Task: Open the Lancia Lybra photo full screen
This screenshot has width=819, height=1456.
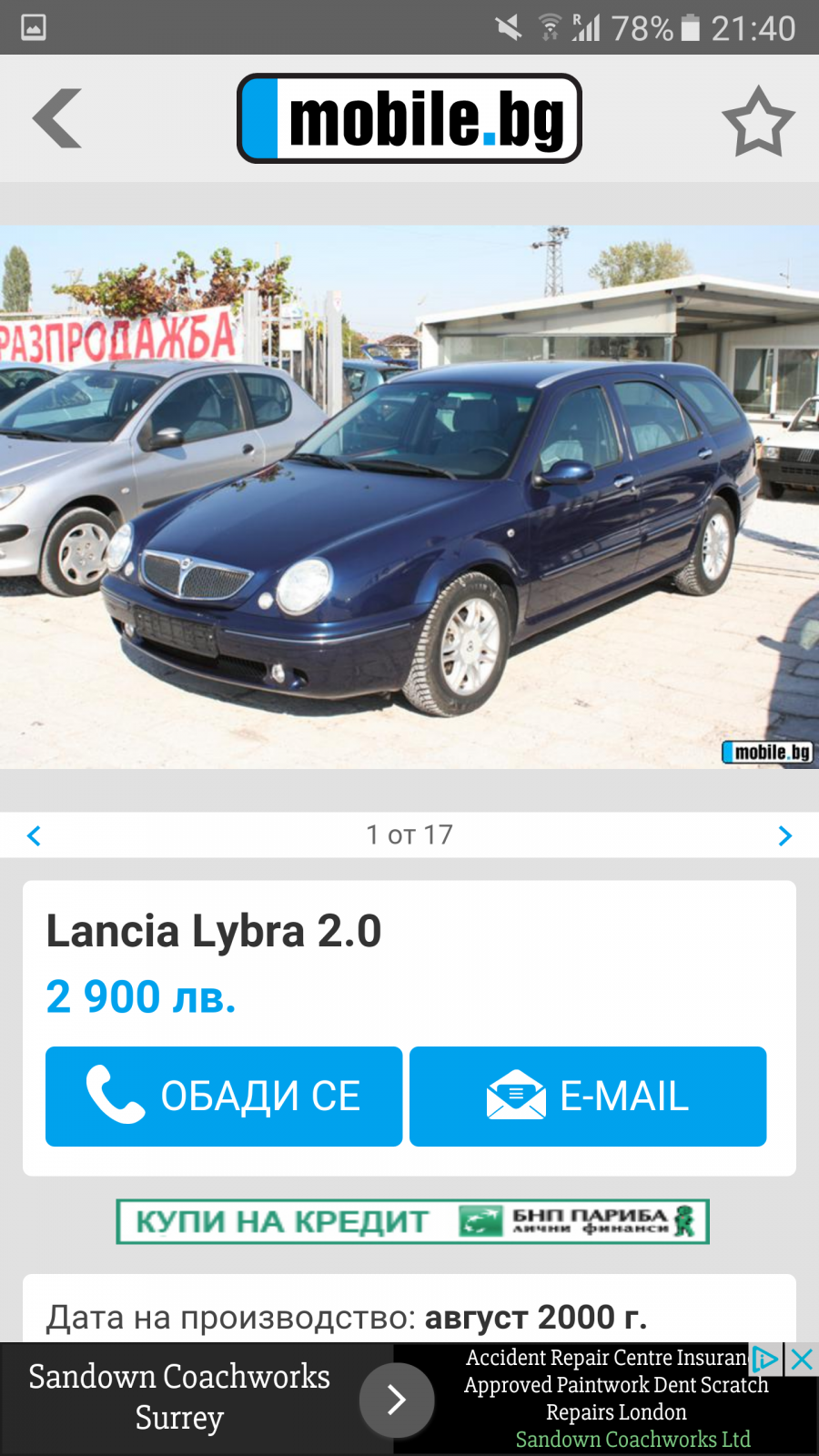Action: pos(409,497)
